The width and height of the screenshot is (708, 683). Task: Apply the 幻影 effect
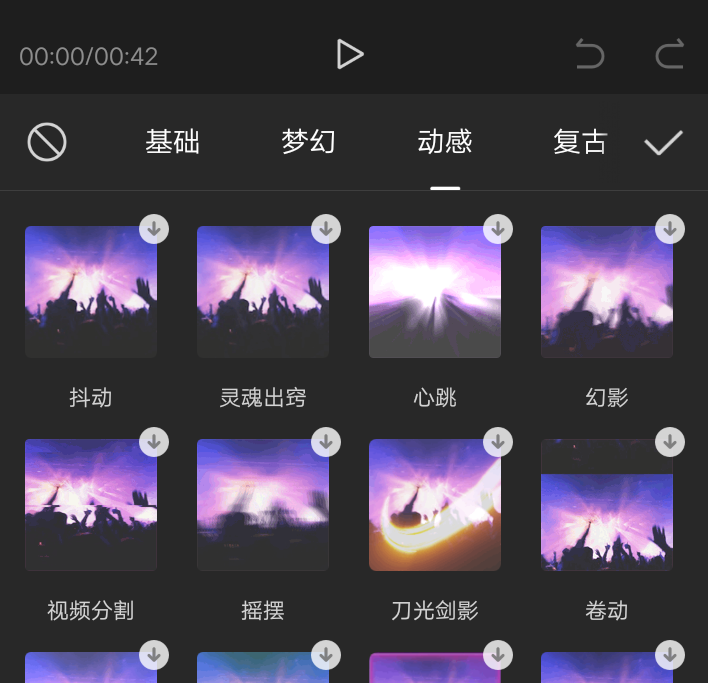click(607, 292)
